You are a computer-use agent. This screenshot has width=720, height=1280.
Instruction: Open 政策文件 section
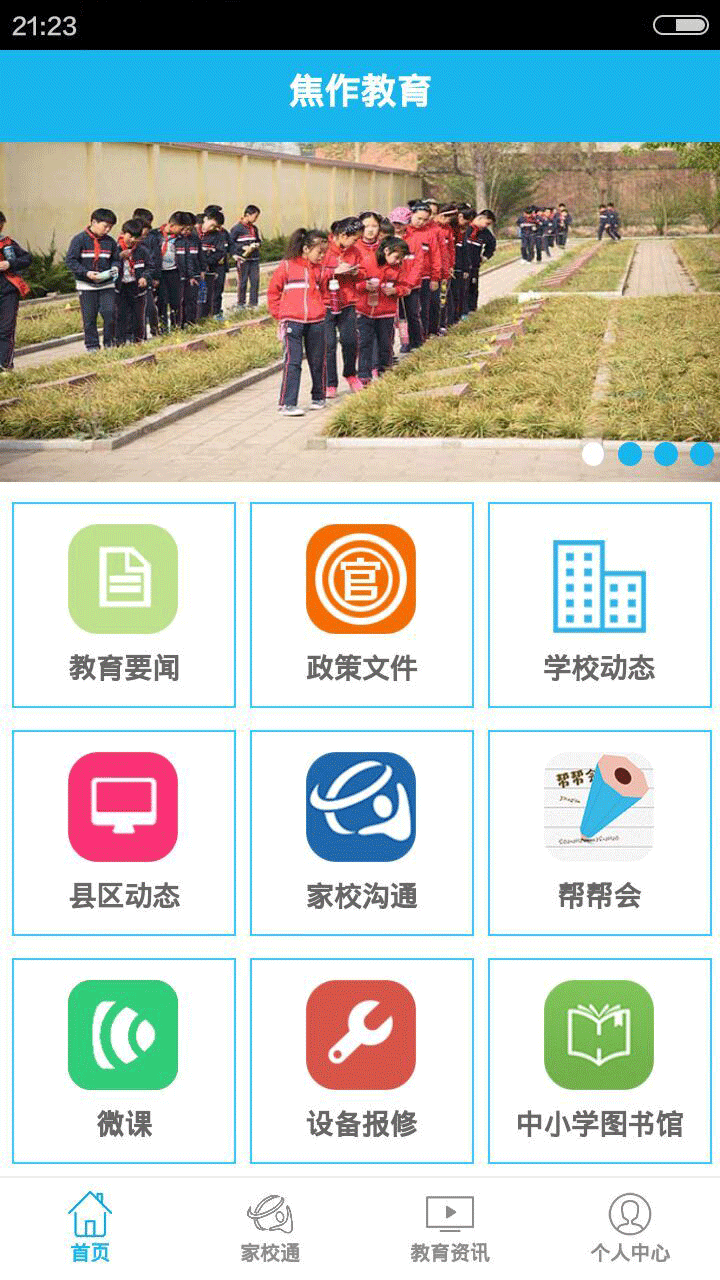361,604
